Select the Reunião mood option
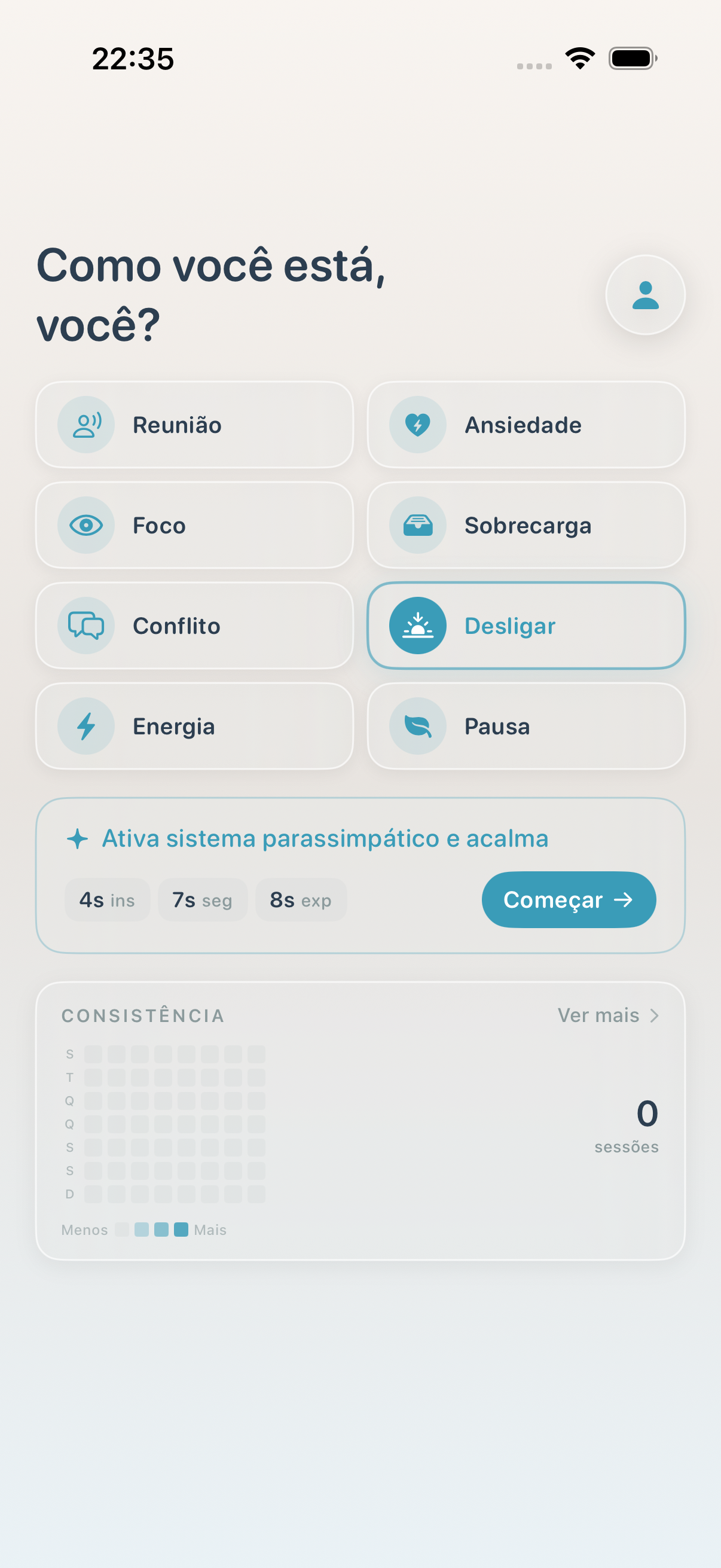The height and width of the screenshot is (1568, 721). pyautogui.click(x=195, y=424)
